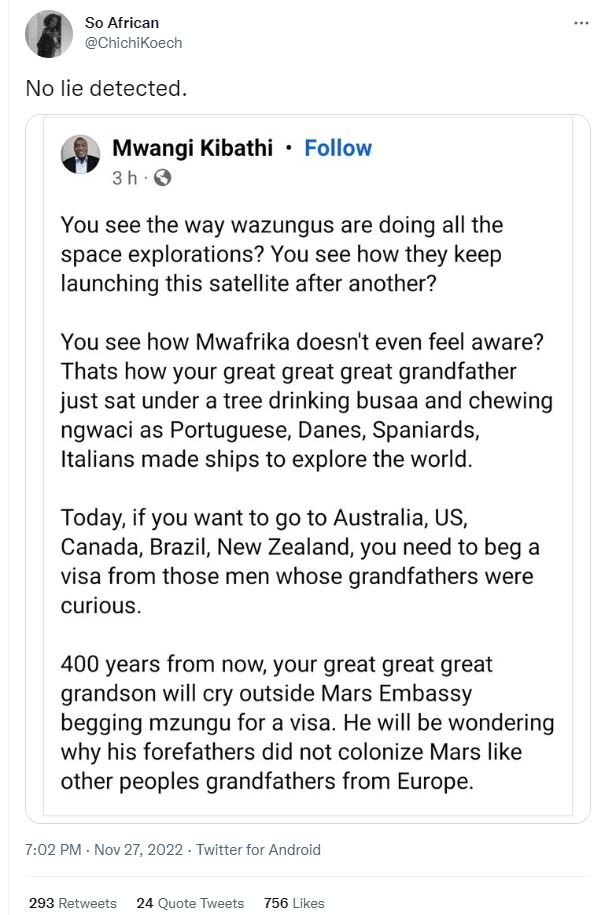This screenshot has height=915, width=603.
Task: Open the tweet's three-dot overflow menu
Action: coord(580,22)
